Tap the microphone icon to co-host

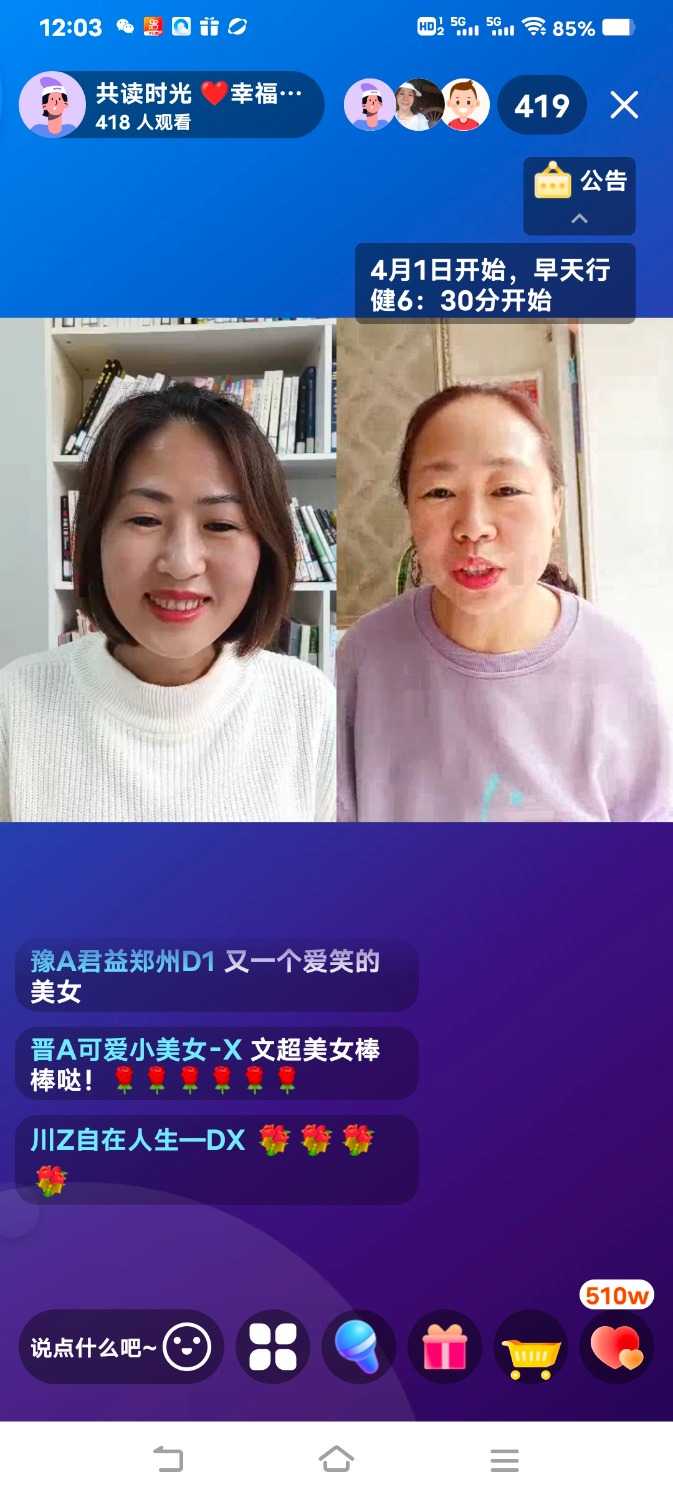pos(358,1347)
